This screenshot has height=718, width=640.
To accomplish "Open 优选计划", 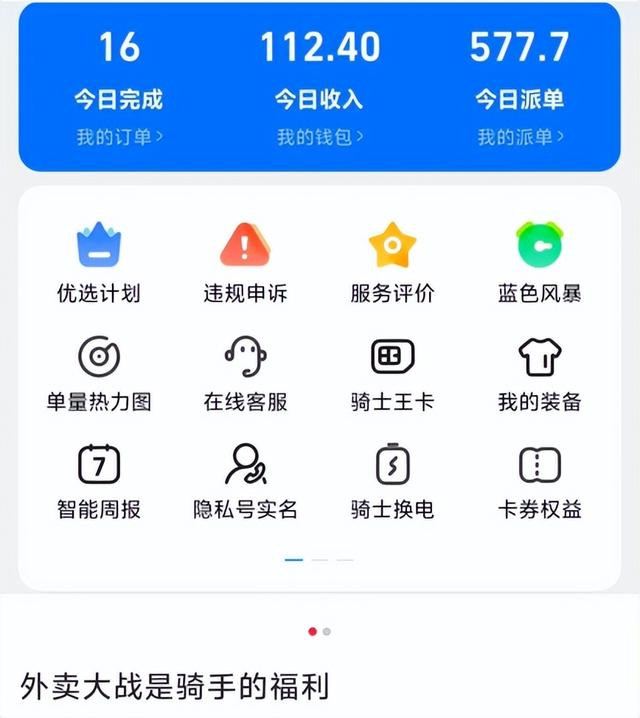I will point(99,263).
